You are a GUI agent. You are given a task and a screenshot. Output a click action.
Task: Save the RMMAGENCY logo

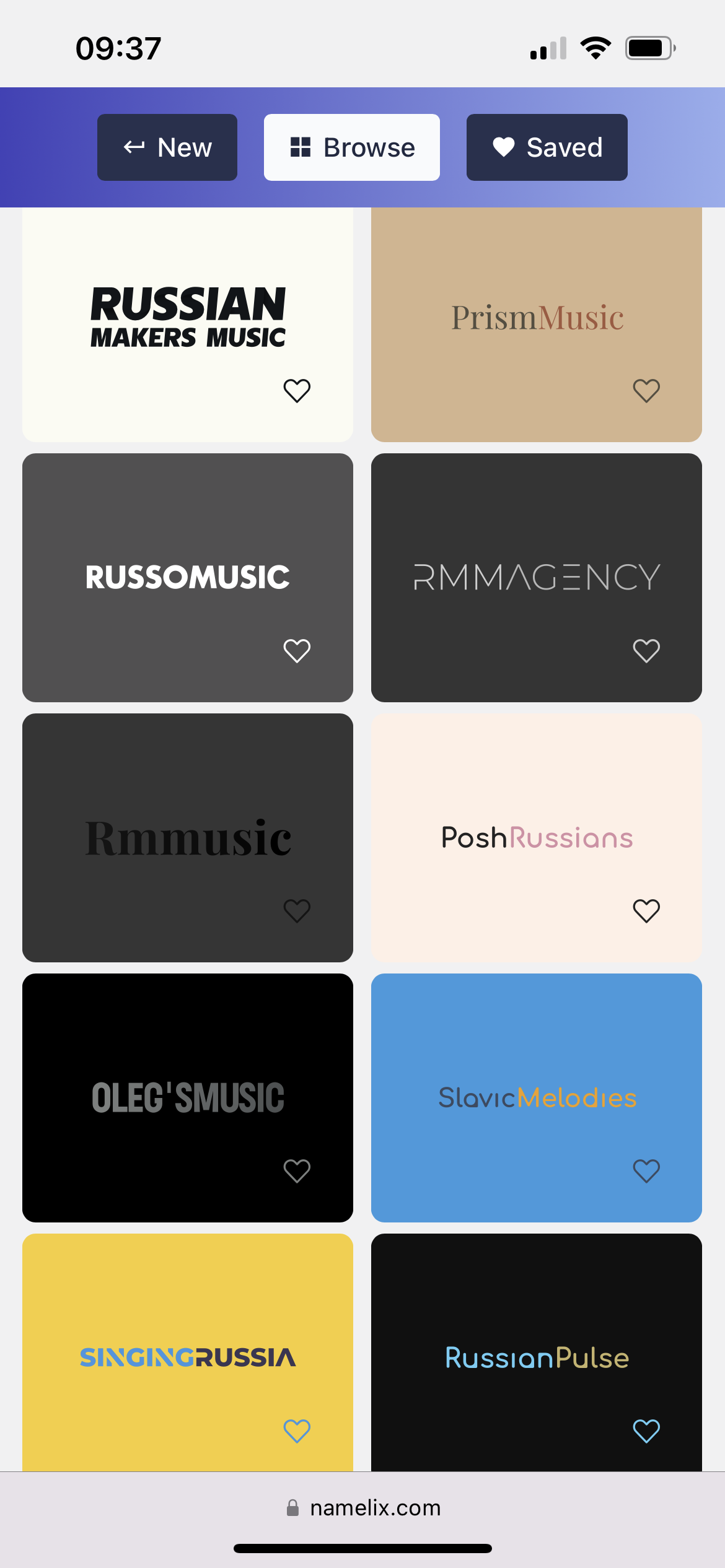click(x=646, y=651)
